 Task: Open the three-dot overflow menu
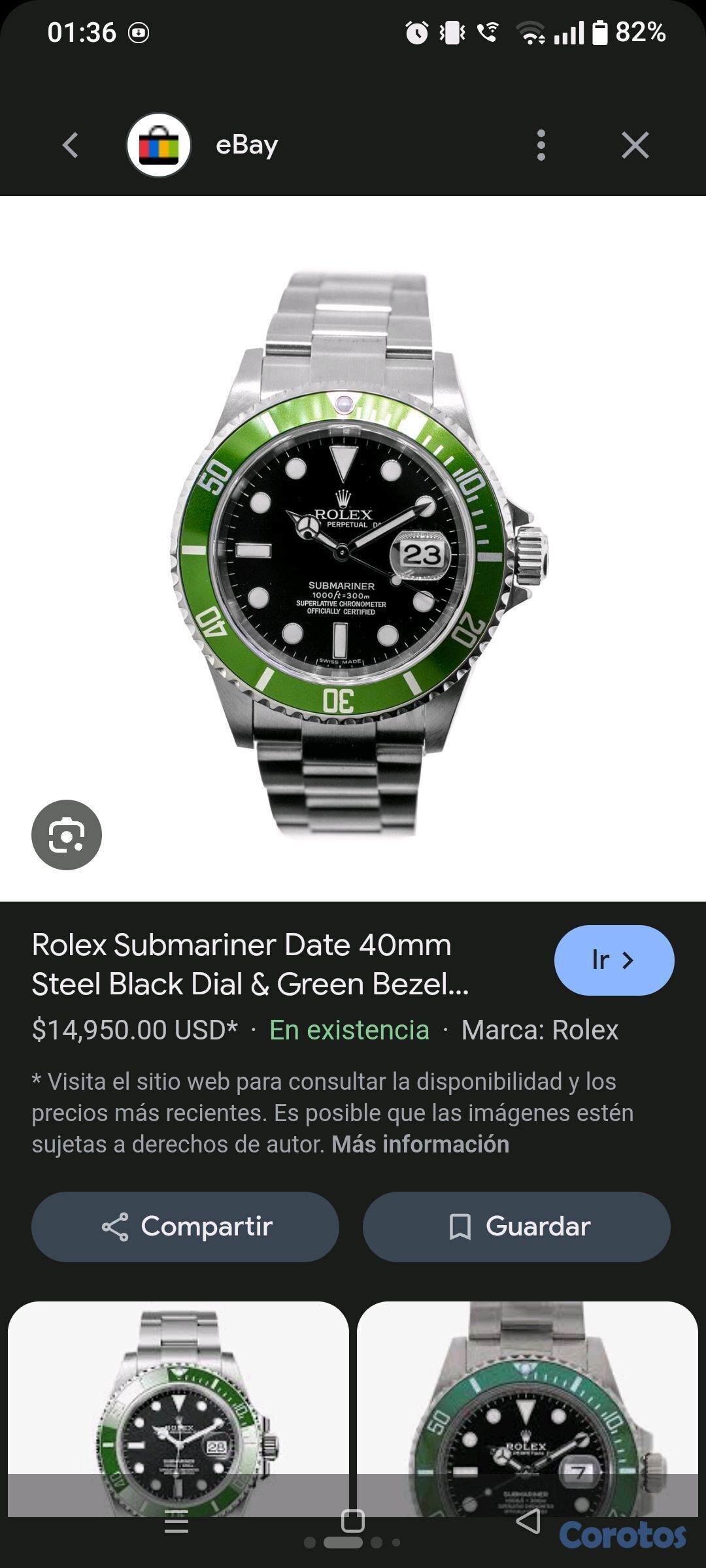[541, 145]
